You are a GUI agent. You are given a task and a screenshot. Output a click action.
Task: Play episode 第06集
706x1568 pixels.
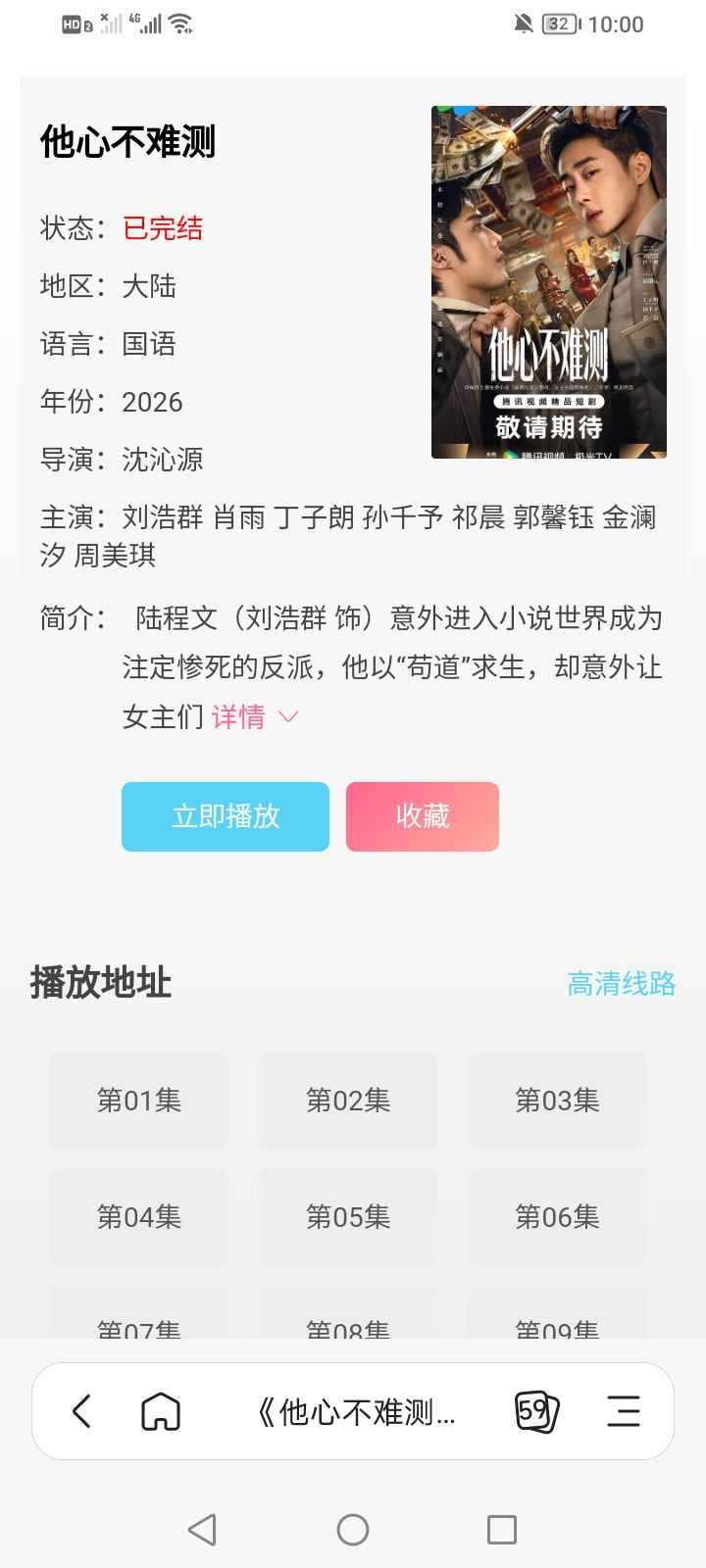click(x=557, y=1217)
